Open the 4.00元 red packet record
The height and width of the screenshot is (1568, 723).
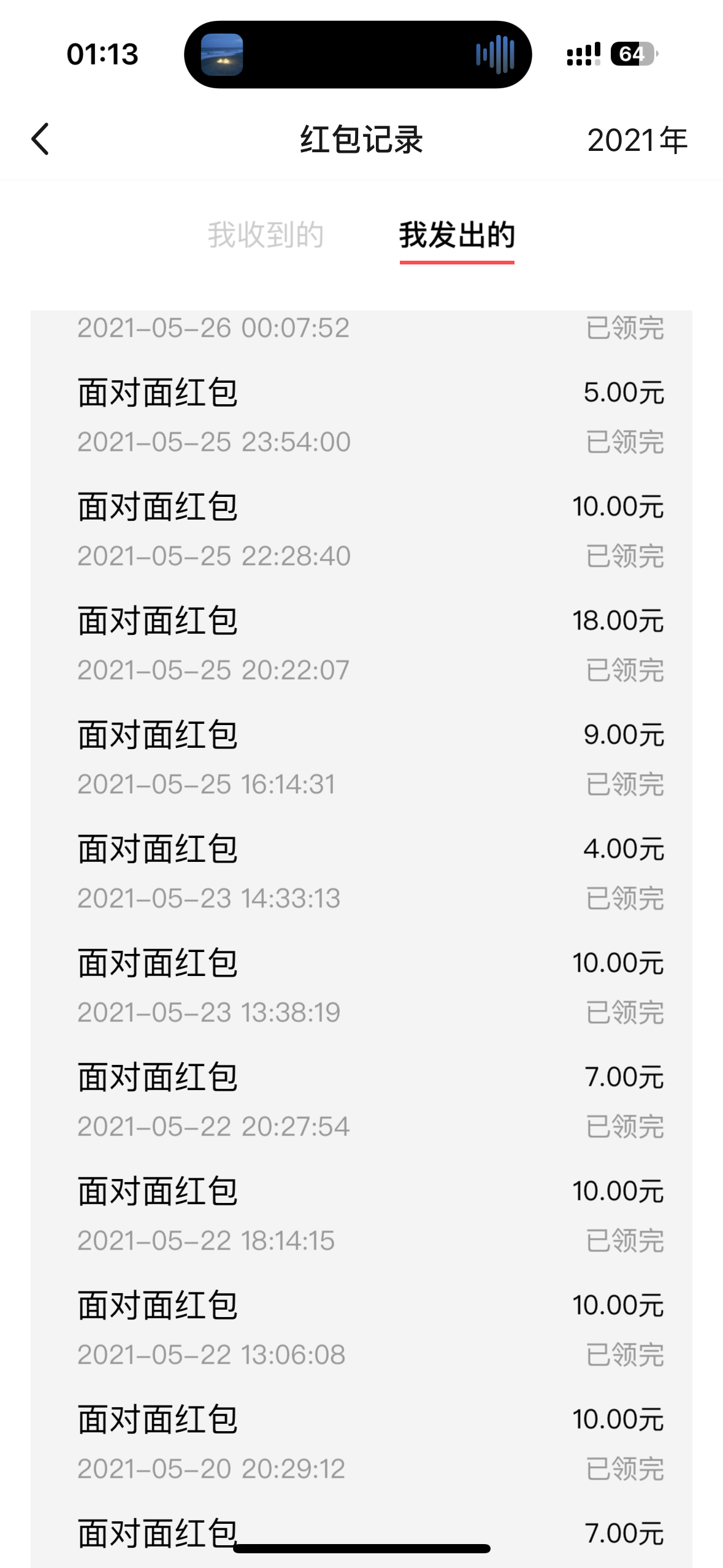tap(361, 872)
